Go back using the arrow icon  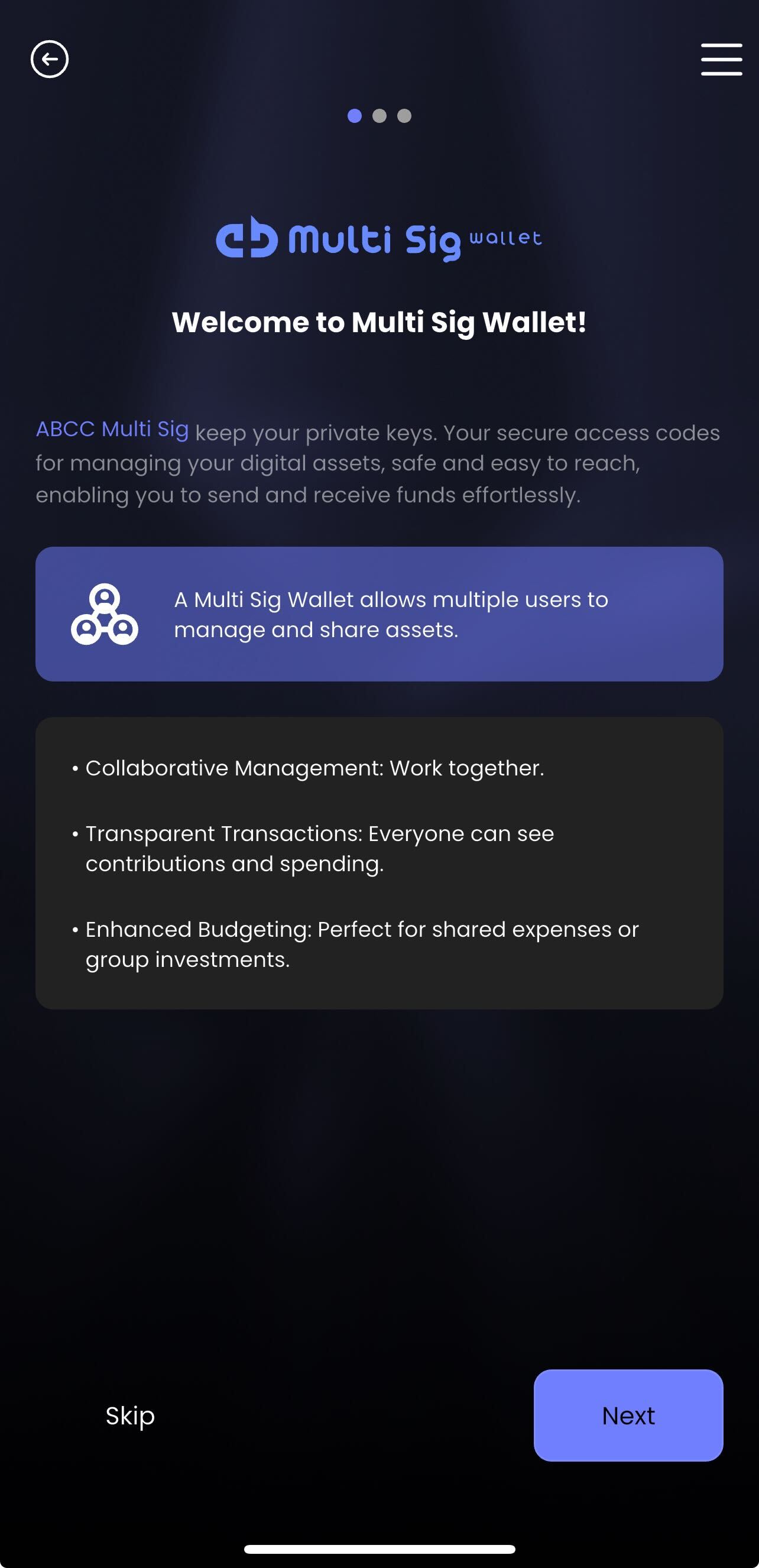[x=49, y=59]
